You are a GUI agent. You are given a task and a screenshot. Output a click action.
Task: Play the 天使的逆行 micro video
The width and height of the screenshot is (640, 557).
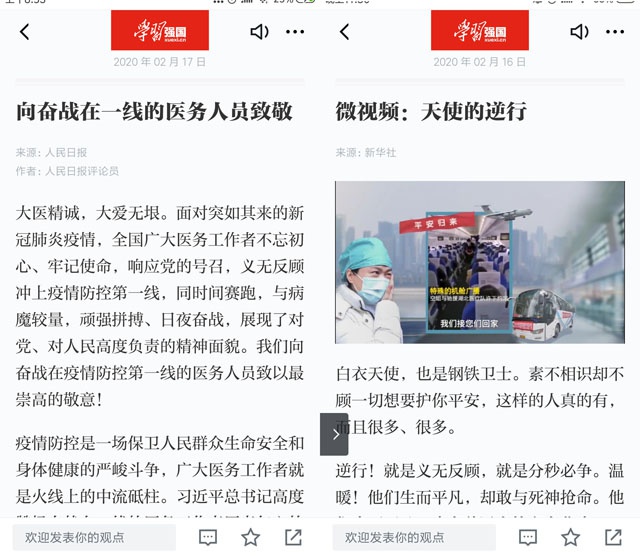click(487, 262)
